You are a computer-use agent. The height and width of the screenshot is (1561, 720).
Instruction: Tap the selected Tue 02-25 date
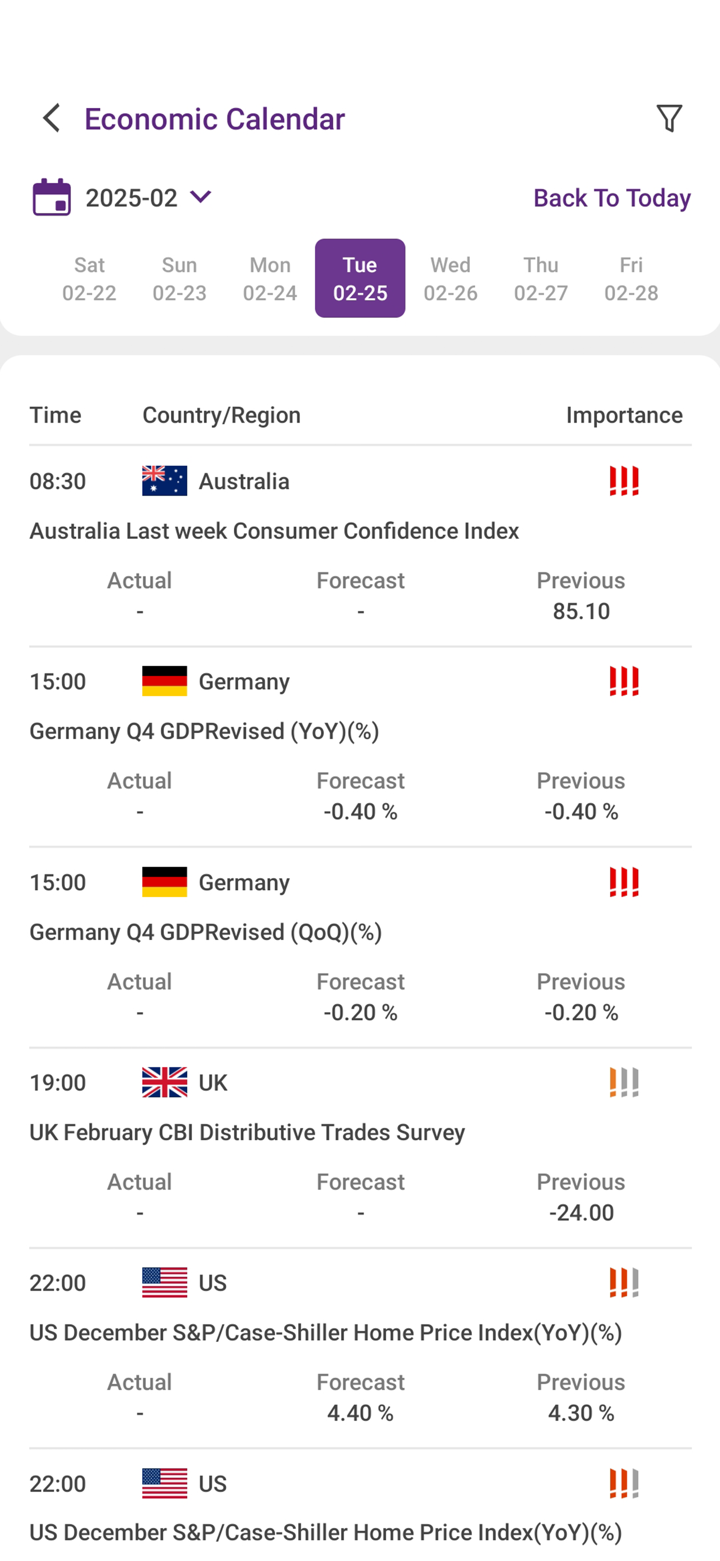click(360, 278)
